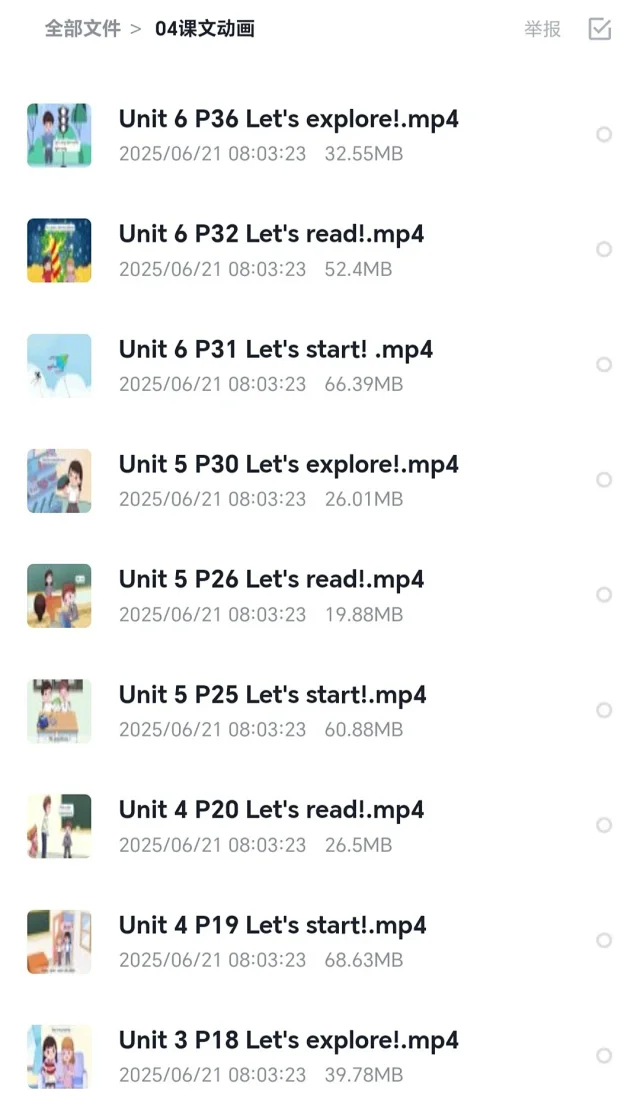Select Unit 5 P25 Let's start! radio button
640x1096 pixels.
[x=604, y=710]
